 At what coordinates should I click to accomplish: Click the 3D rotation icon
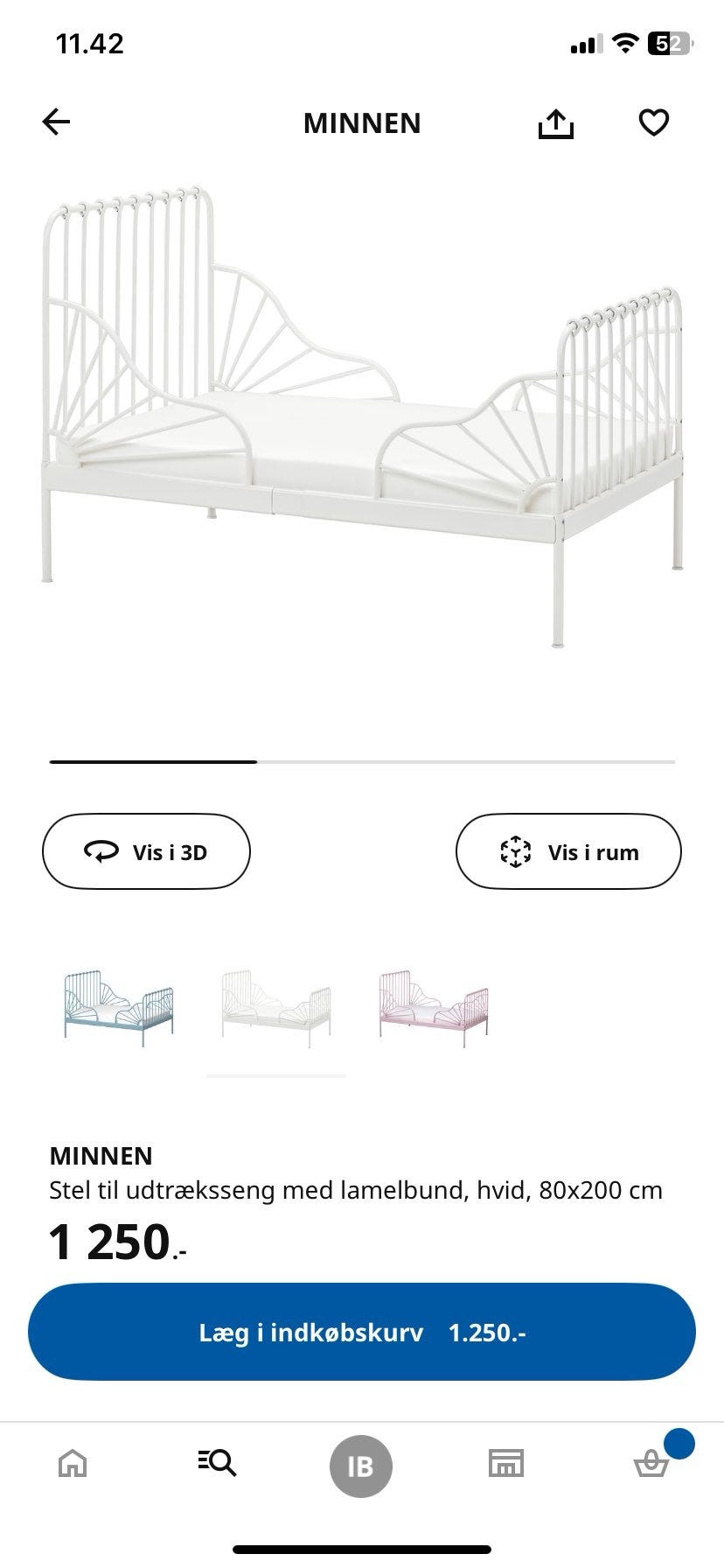(x=99, y=850)
